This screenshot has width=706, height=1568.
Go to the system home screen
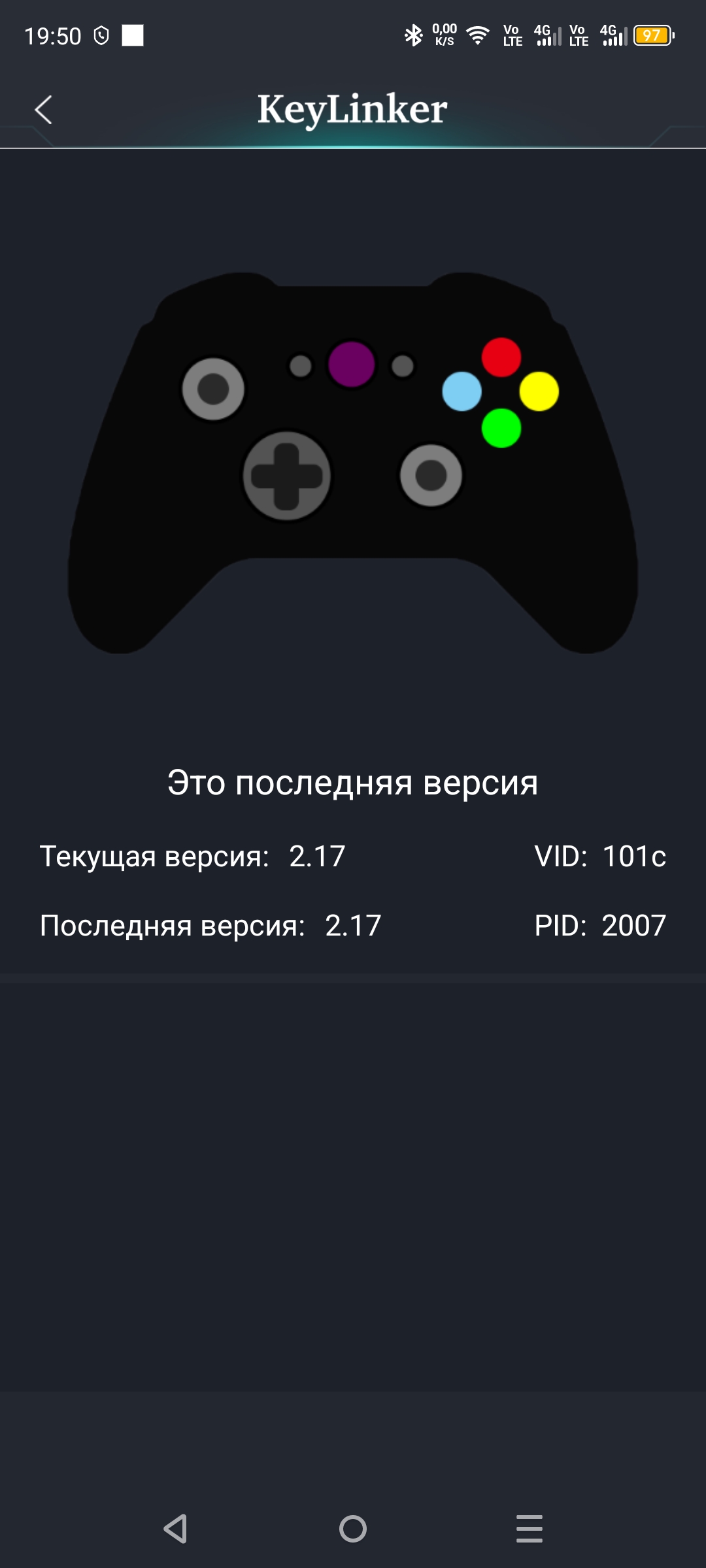click(353, 1529)
